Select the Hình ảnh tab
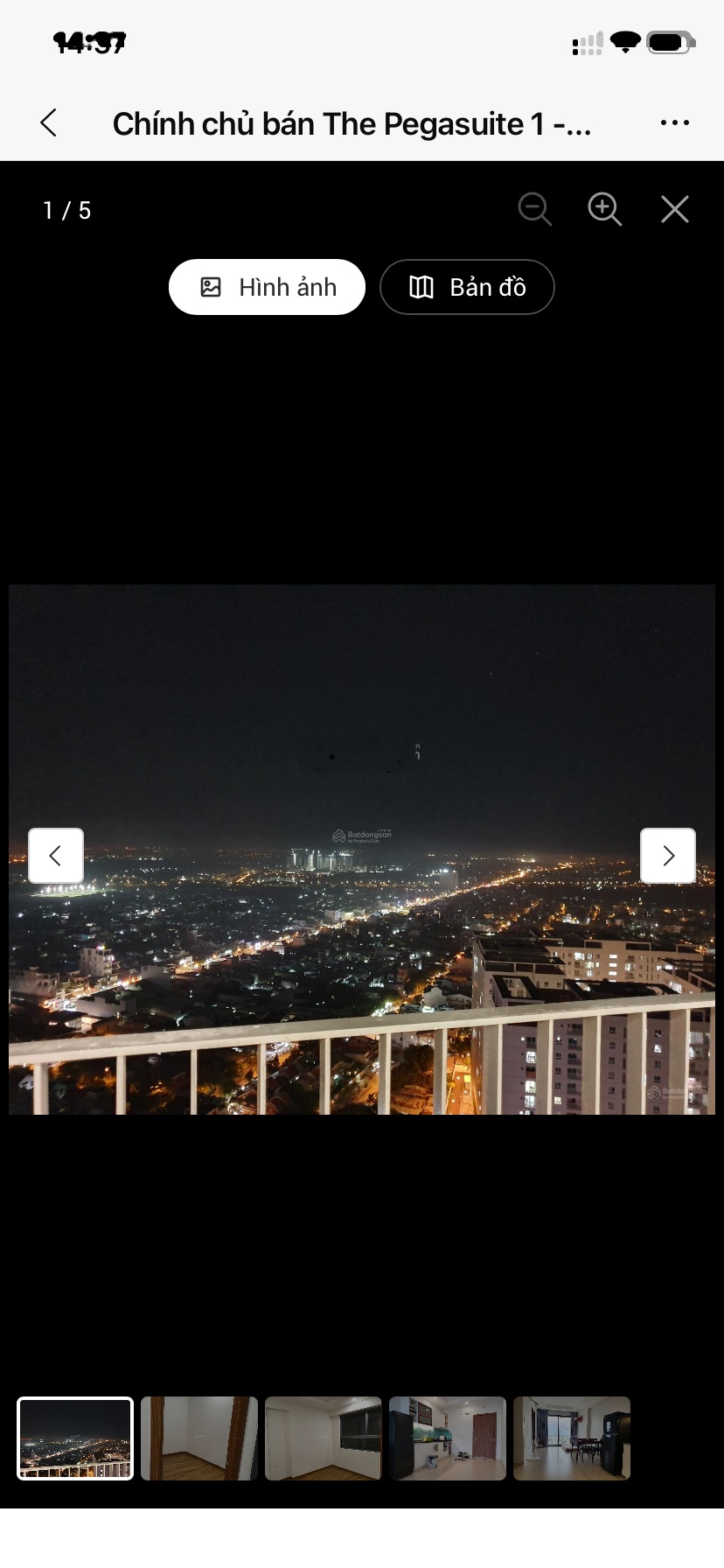 pyautogui.click(x=267, y=287)
